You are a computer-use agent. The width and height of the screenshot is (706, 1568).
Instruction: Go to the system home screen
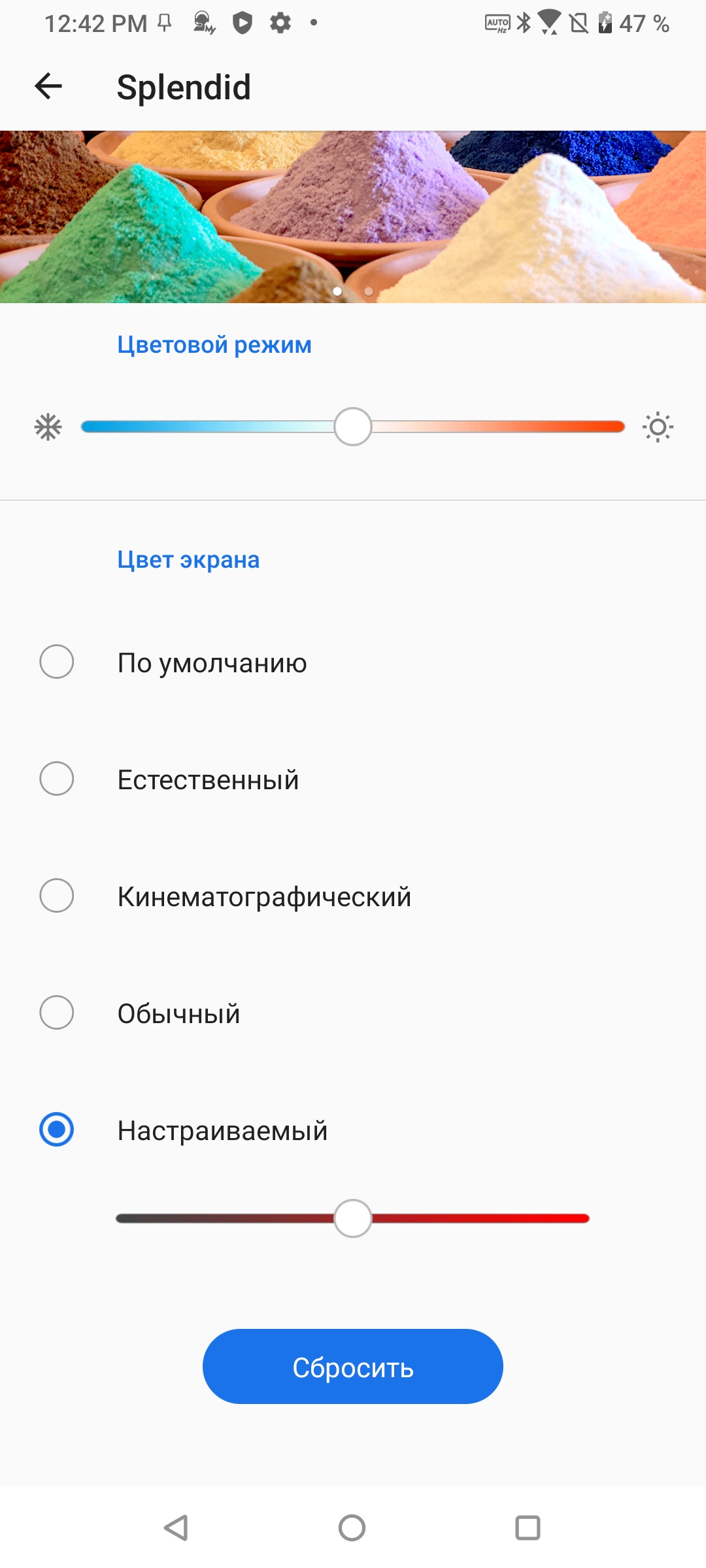point(352,1528)
